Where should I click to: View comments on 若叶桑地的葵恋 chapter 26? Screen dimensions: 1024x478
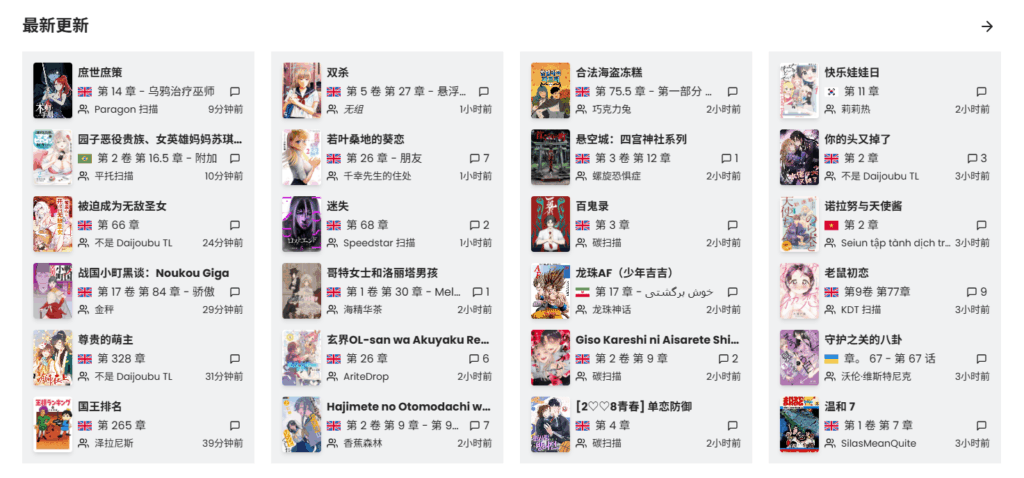[x=479, y=158]
